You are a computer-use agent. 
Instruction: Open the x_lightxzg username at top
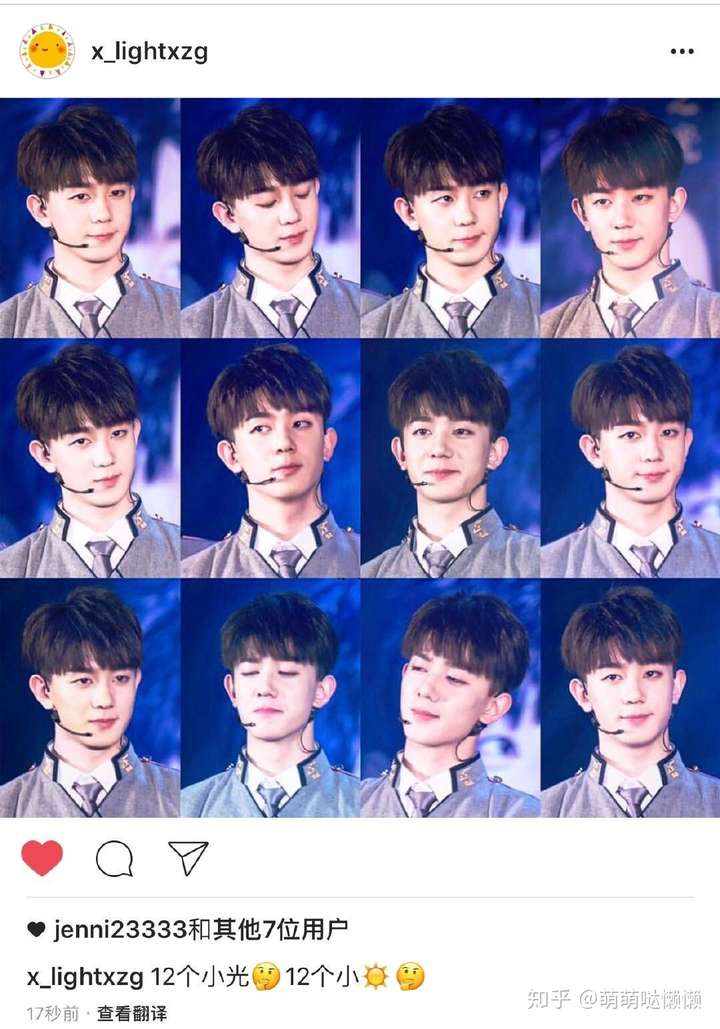click(149, 52)
